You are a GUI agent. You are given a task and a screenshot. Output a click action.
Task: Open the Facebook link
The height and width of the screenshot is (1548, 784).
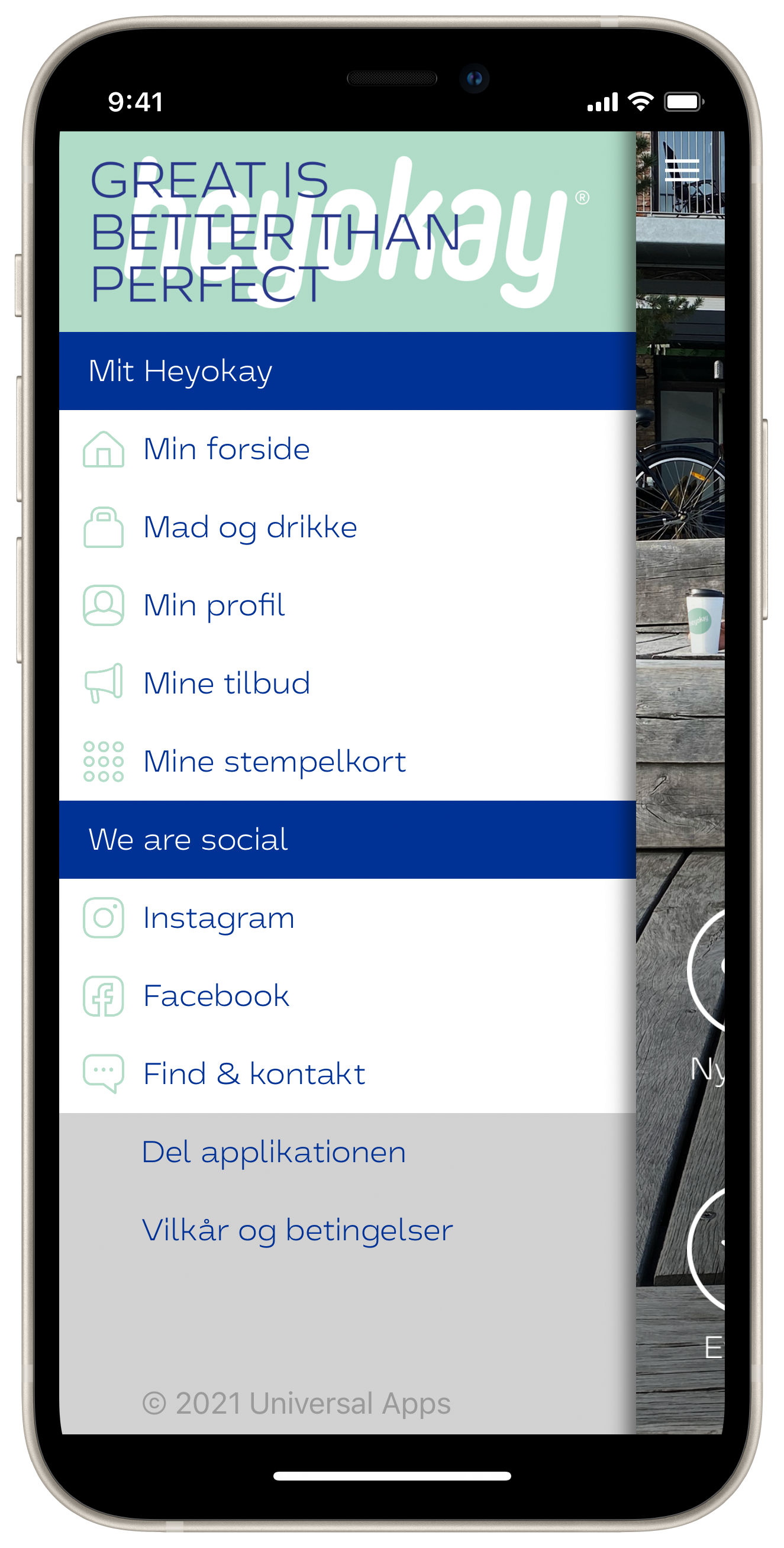click(x=347, y=996)
